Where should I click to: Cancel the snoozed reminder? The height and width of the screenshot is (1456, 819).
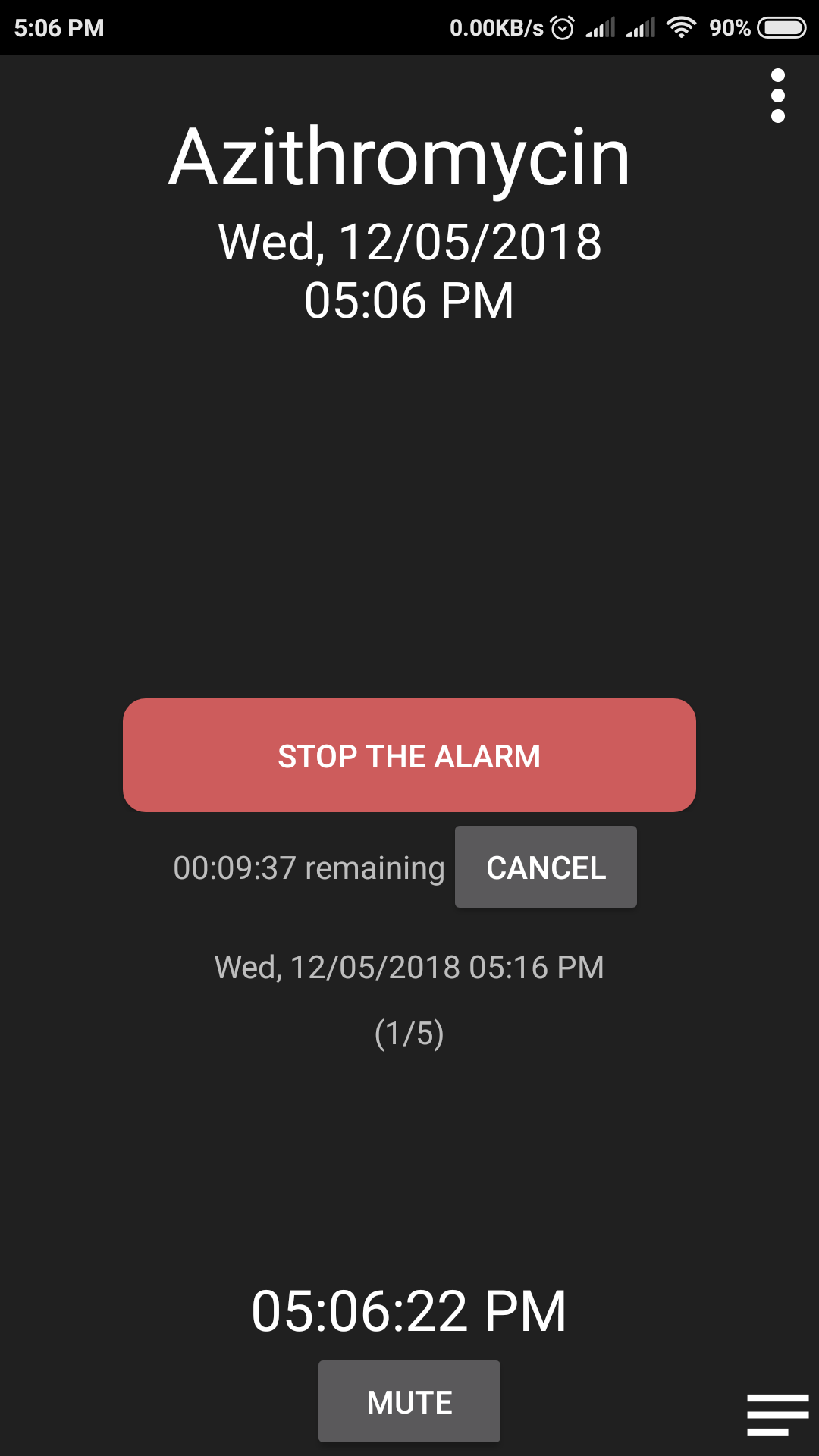[545, 867]
